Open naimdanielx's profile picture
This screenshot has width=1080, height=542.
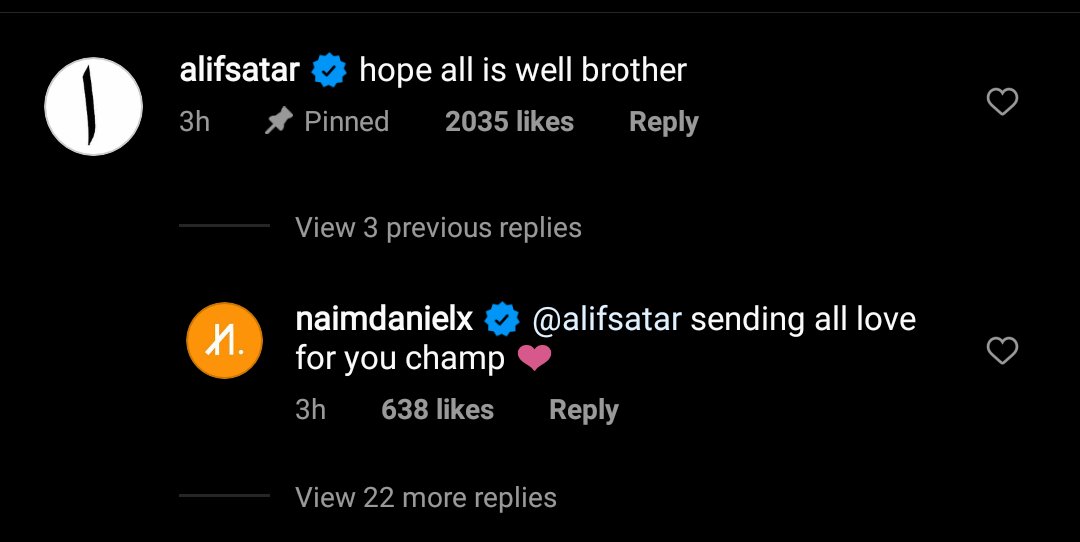224,342
